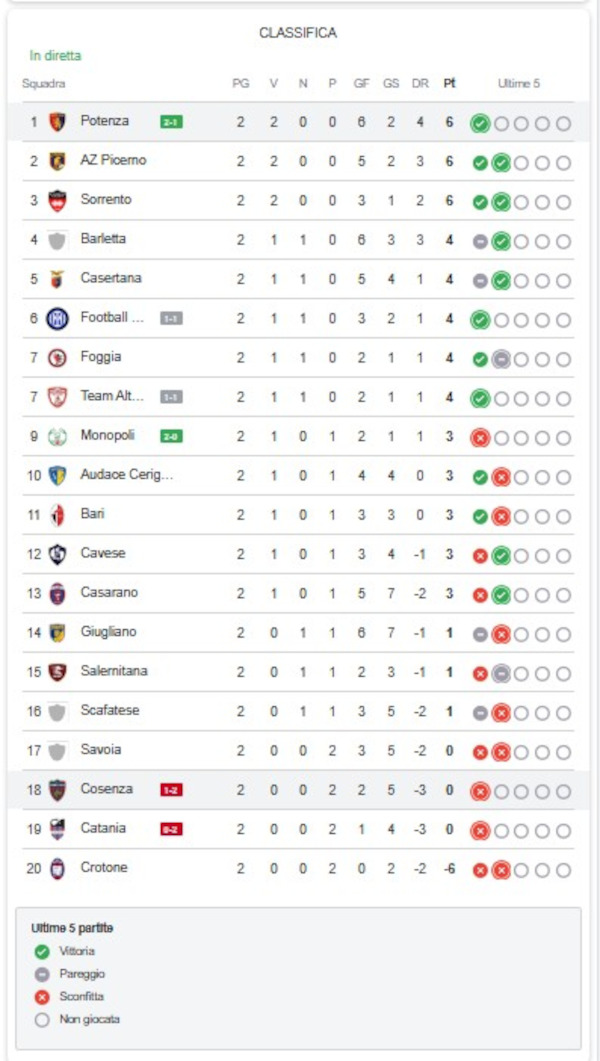Open AZ Picerno in the standings

298,162
